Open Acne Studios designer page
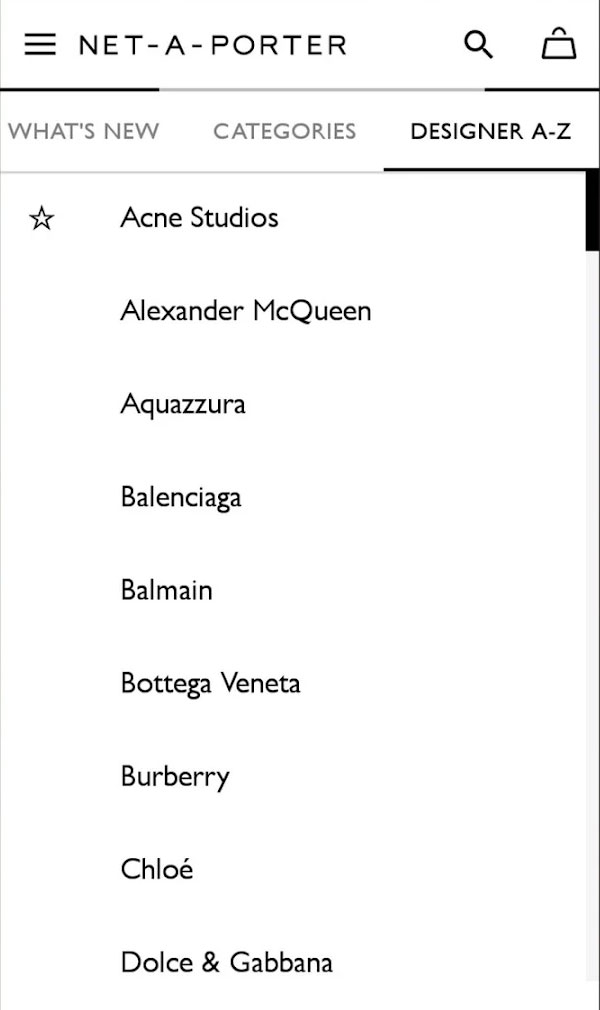The width and height of the screenshot is (600, 1010). (x=199, y=218)
